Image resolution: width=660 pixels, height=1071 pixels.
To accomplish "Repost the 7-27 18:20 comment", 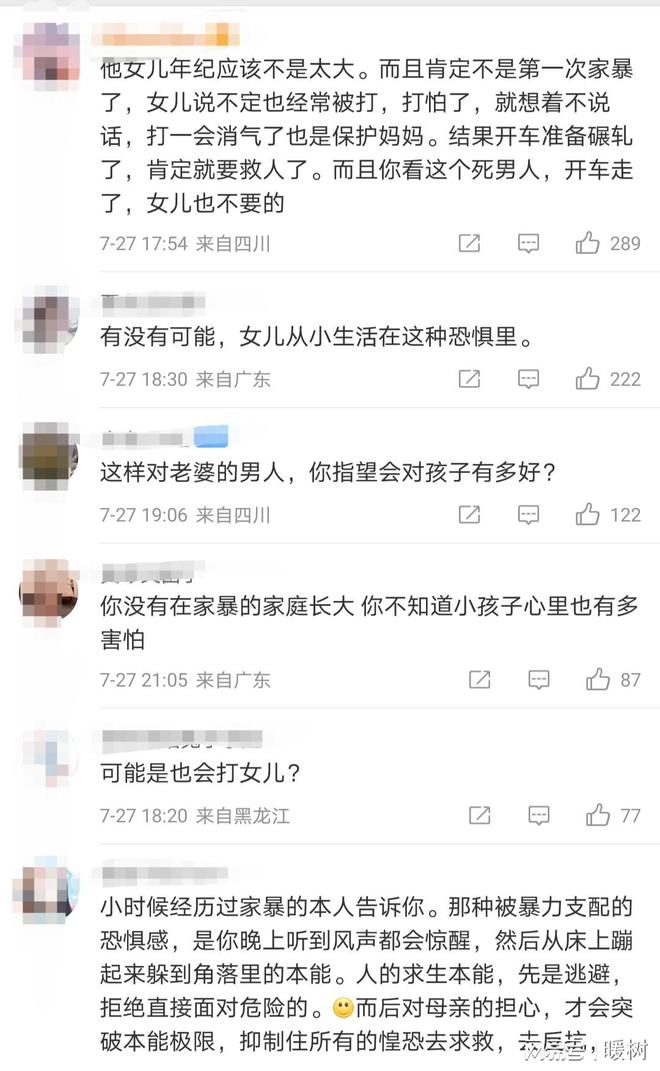I will pos(480,816).
